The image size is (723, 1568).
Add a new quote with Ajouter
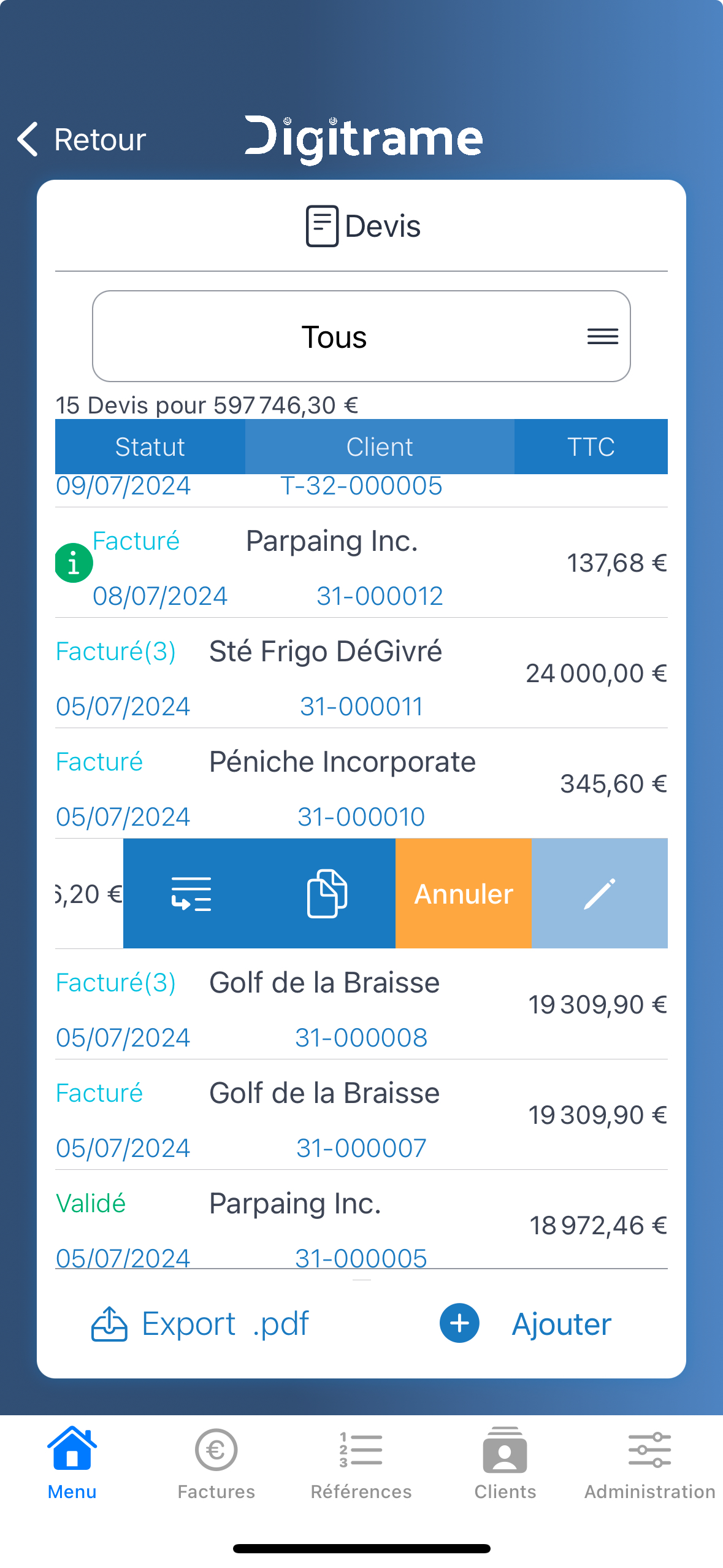[526, 1323]
